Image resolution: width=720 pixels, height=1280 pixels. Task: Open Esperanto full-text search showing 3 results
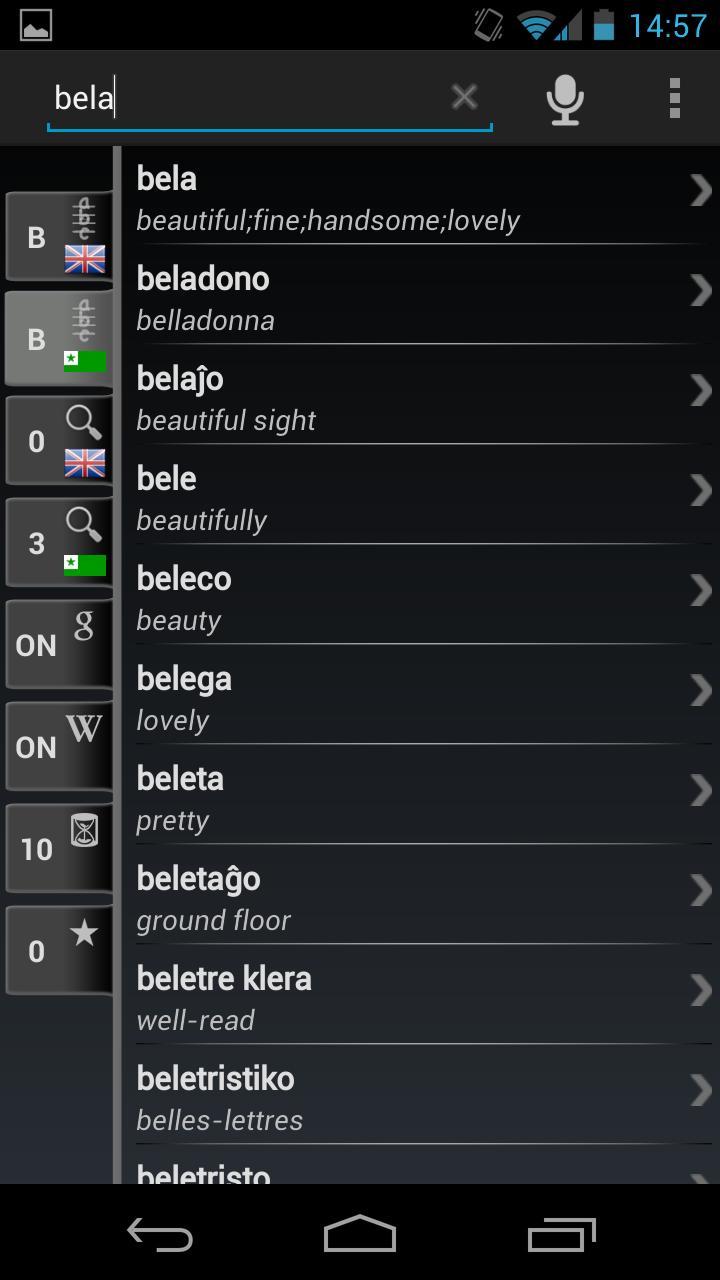(58, 542)
